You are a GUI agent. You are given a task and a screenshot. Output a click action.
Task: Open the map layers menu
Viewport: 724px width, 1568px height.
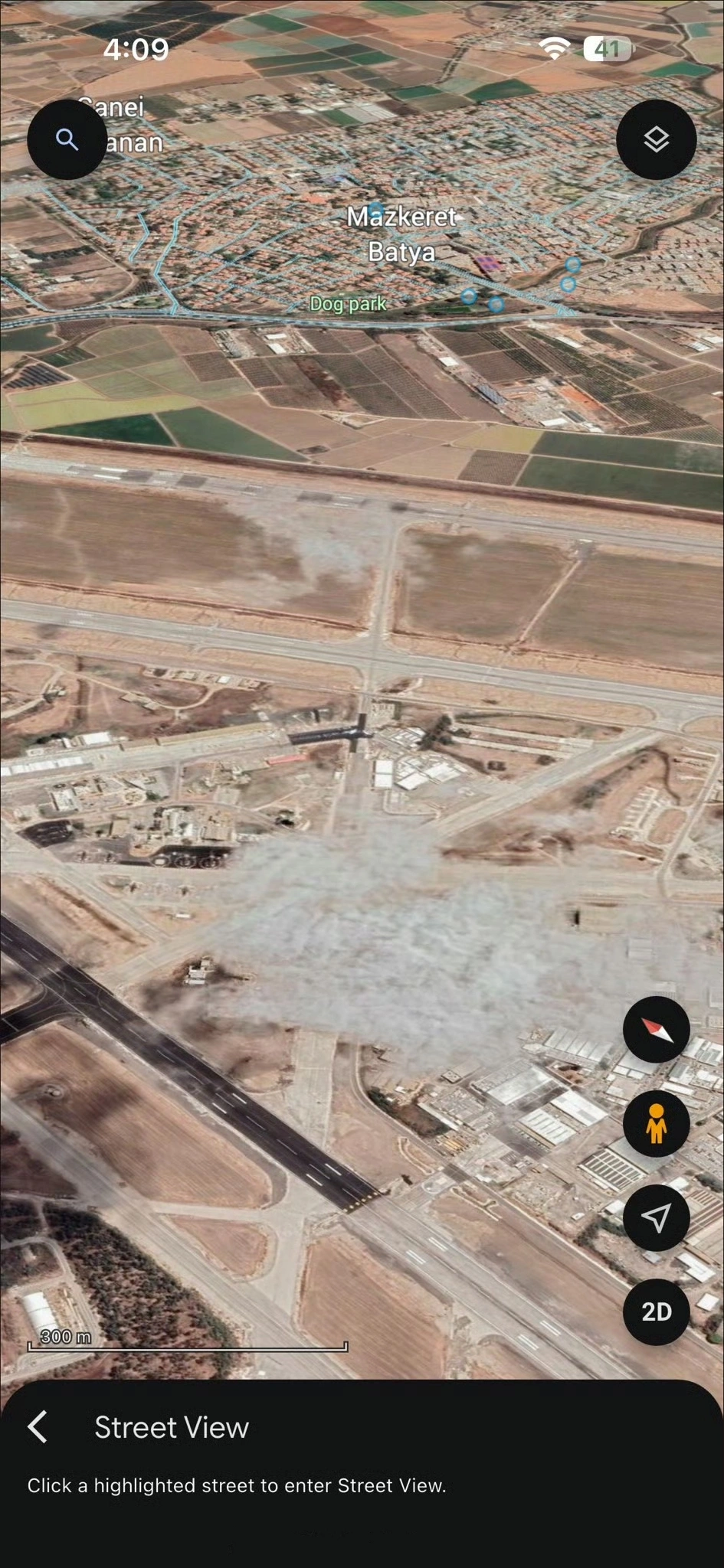[x=657, y=139]
